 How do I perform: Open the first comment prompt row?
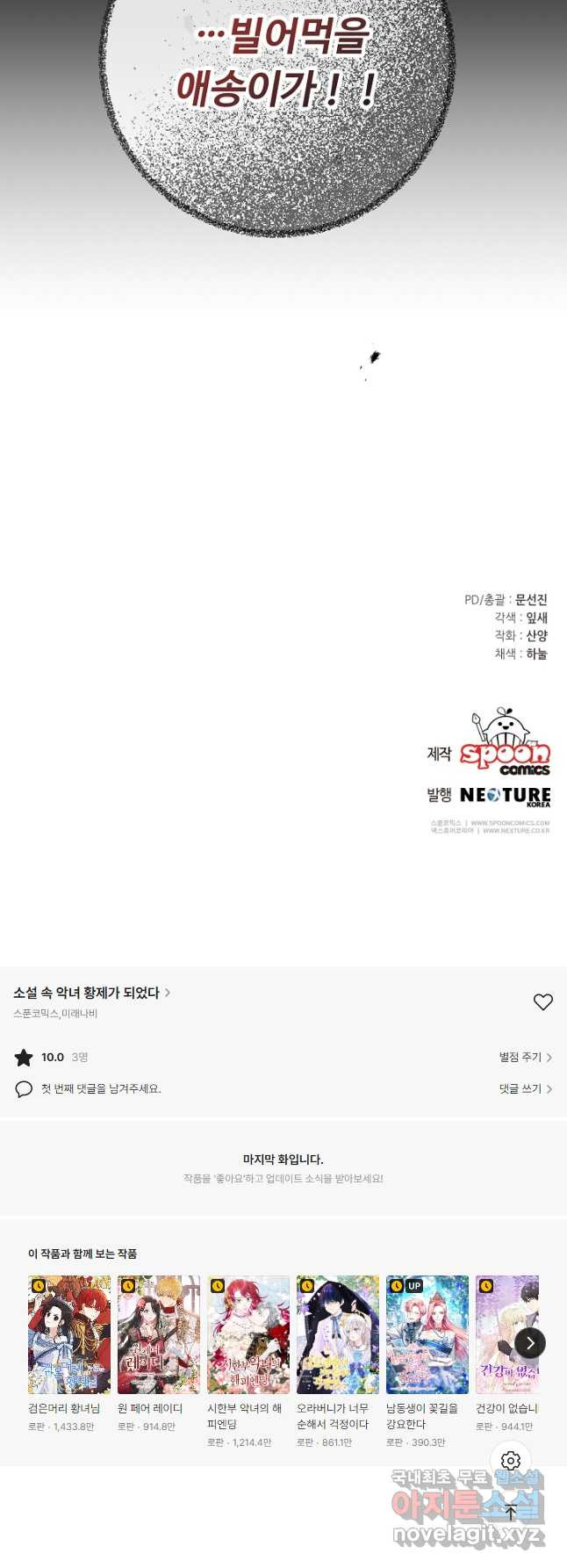pyautogui.click(x=101, y=1089)
